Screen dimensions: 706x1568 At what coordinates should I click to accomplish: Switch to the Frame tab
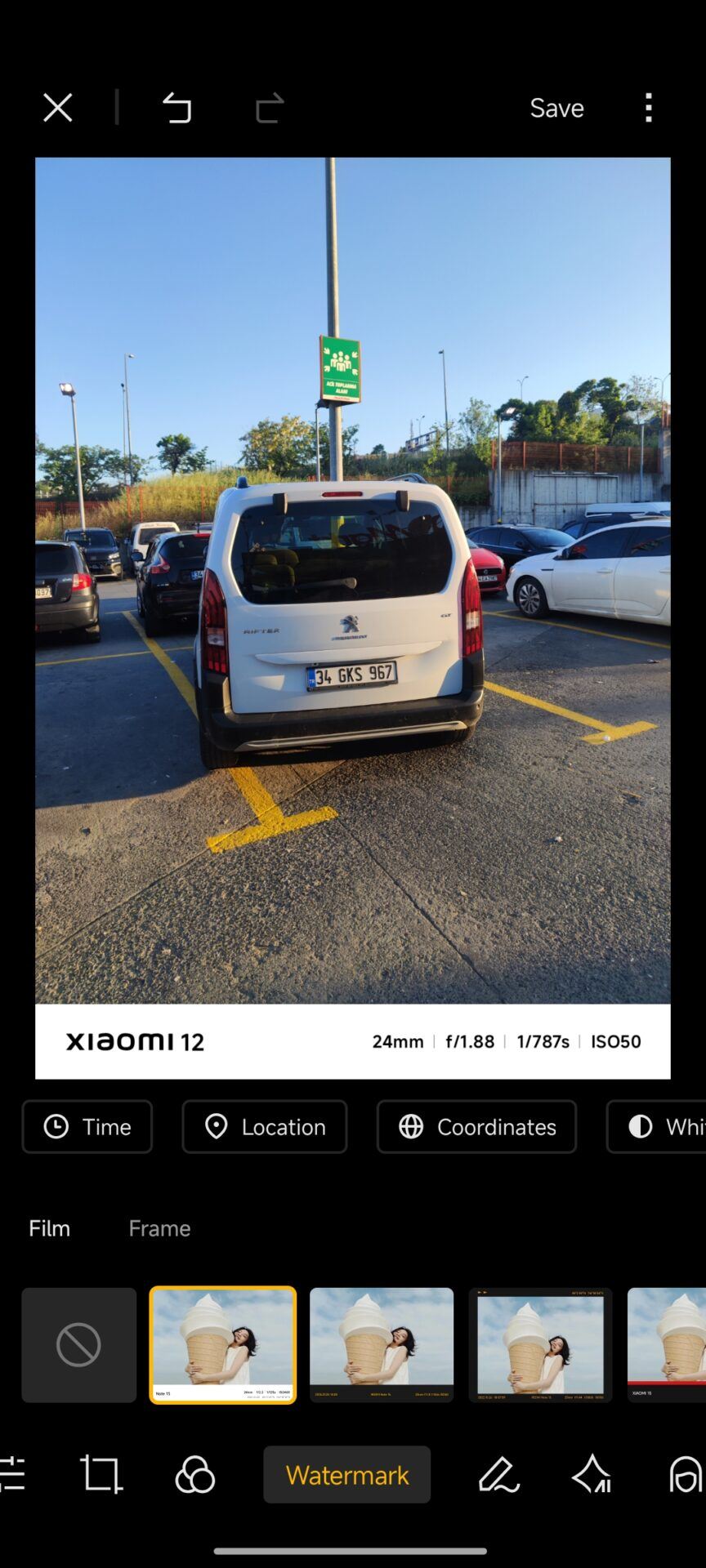point(159,1228)
